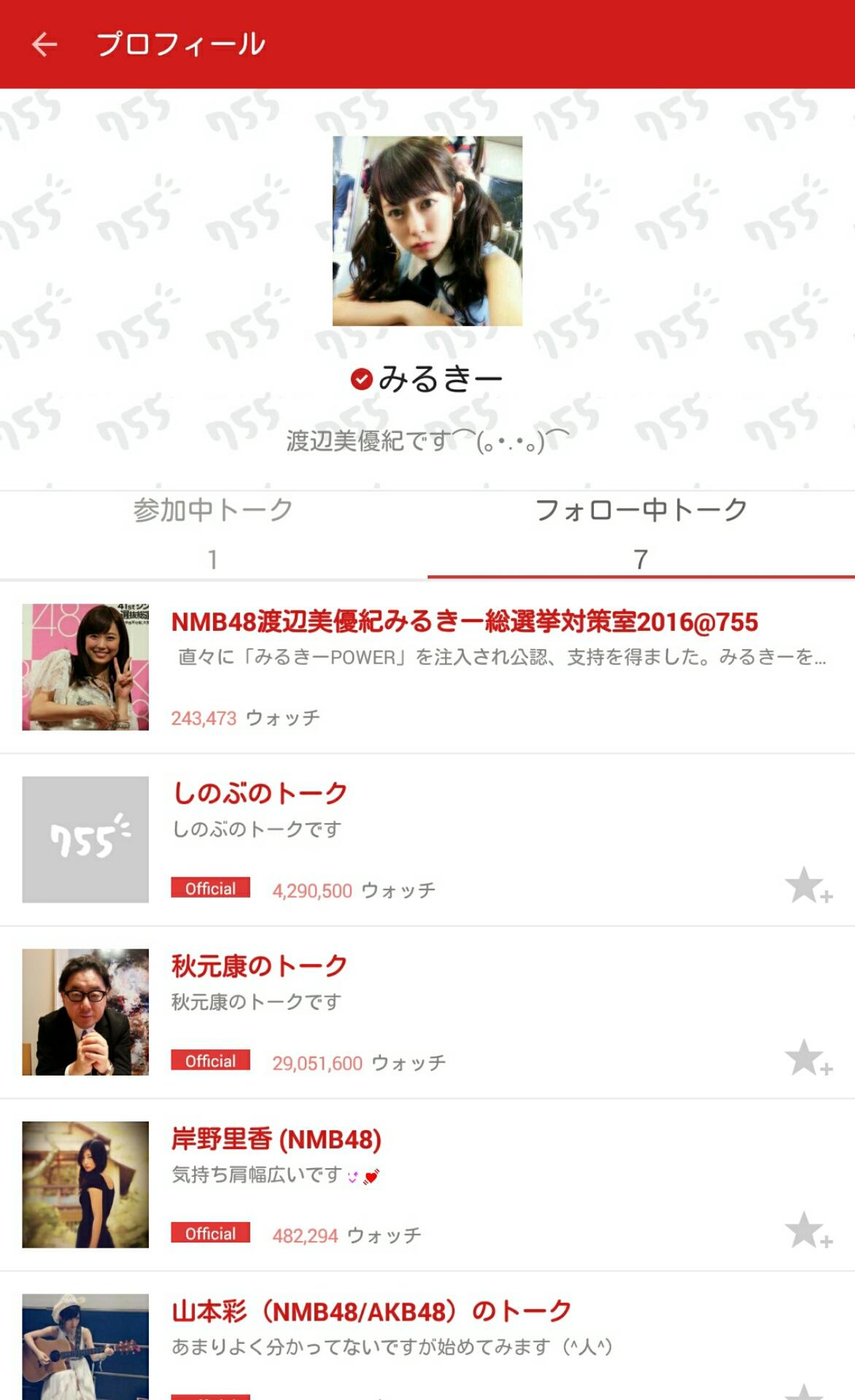Select the フォロー中トーク tab
This screenshot has width=855, height=1400.
[x=641, y=533]
